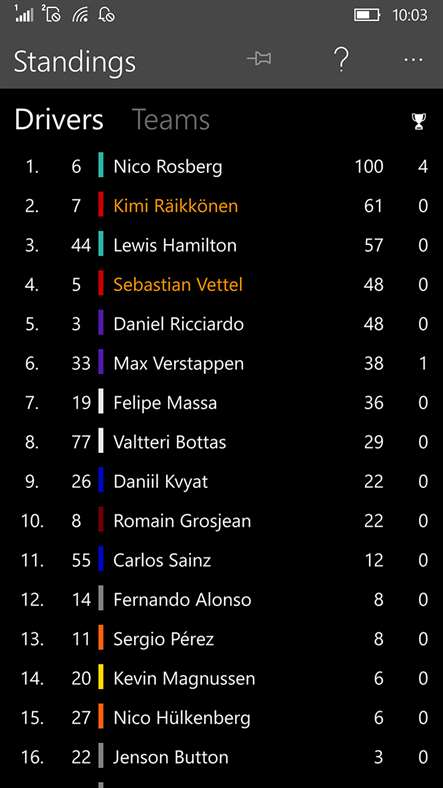View Lewis Hamilton's details
The height and width of the screenshot is (788, 443).
pos(222,245)
